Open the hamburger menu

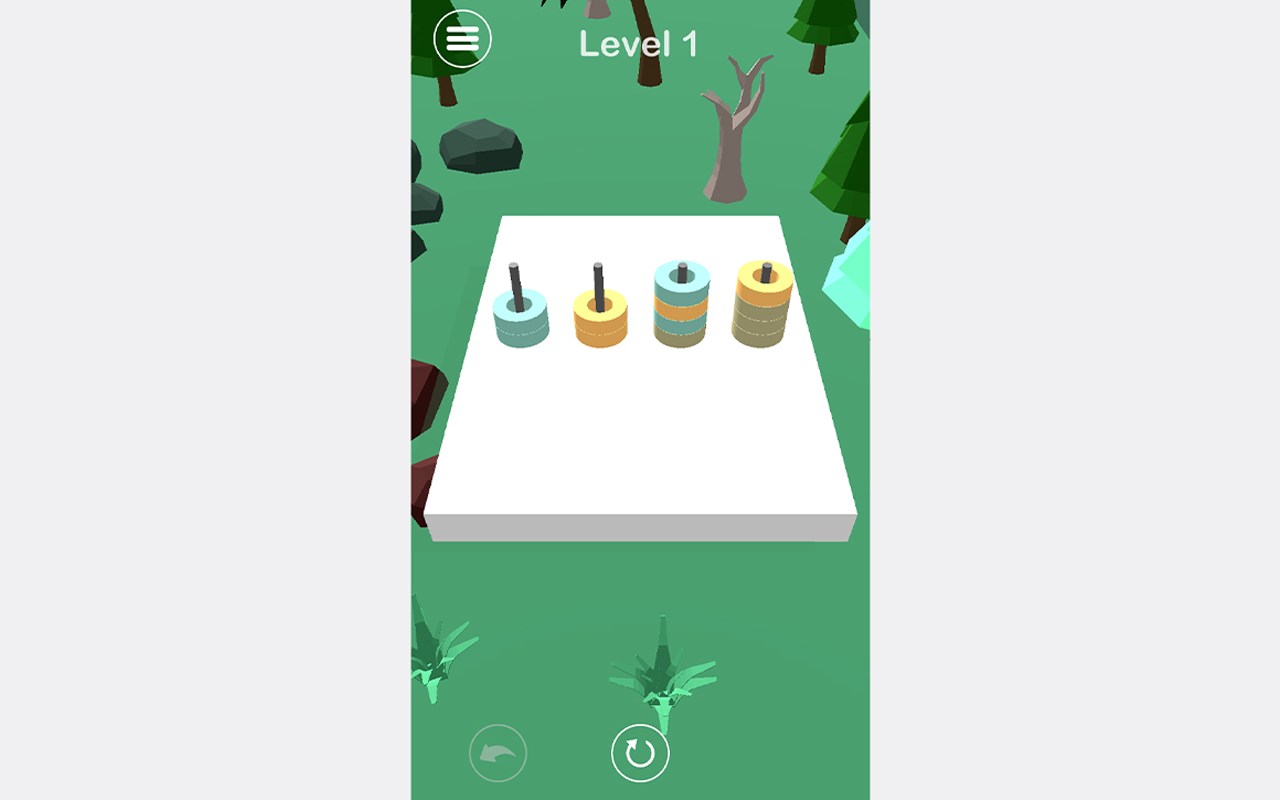pos(462,39)
